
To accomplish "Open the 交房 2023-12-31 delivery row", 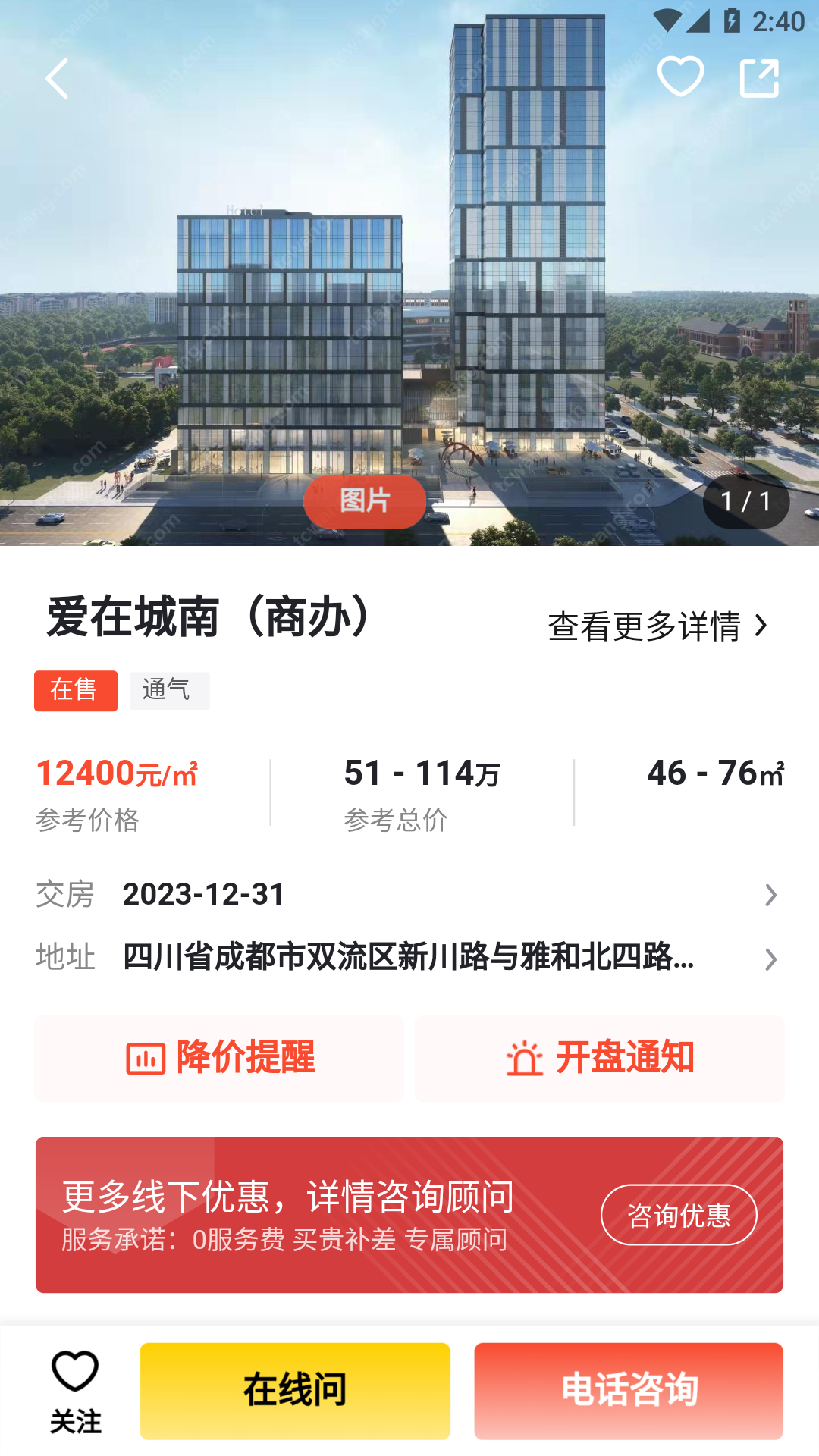I will (x=409, y=895).
